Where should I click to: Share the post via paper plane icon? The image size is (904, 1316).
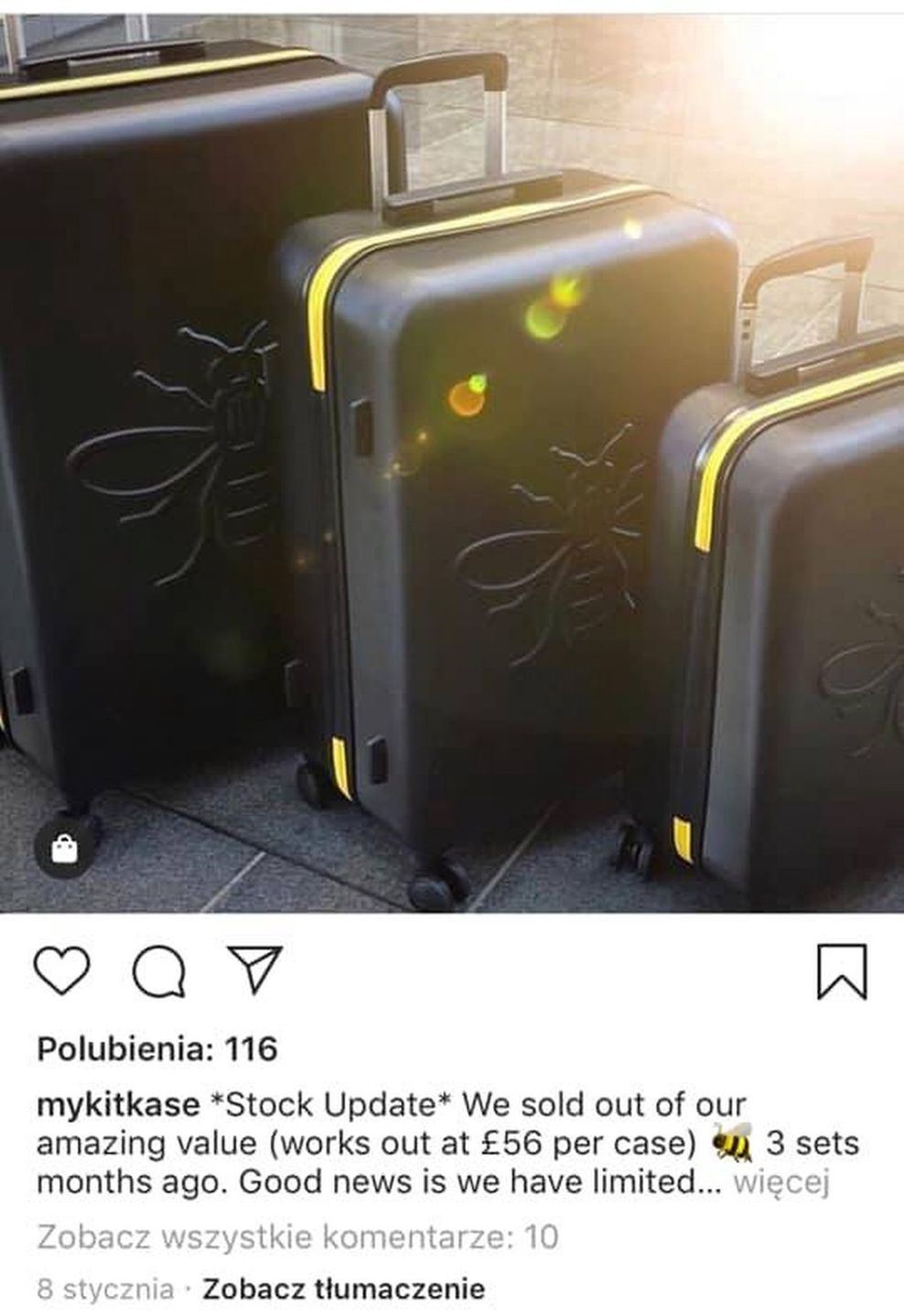(x=253, y=970)
